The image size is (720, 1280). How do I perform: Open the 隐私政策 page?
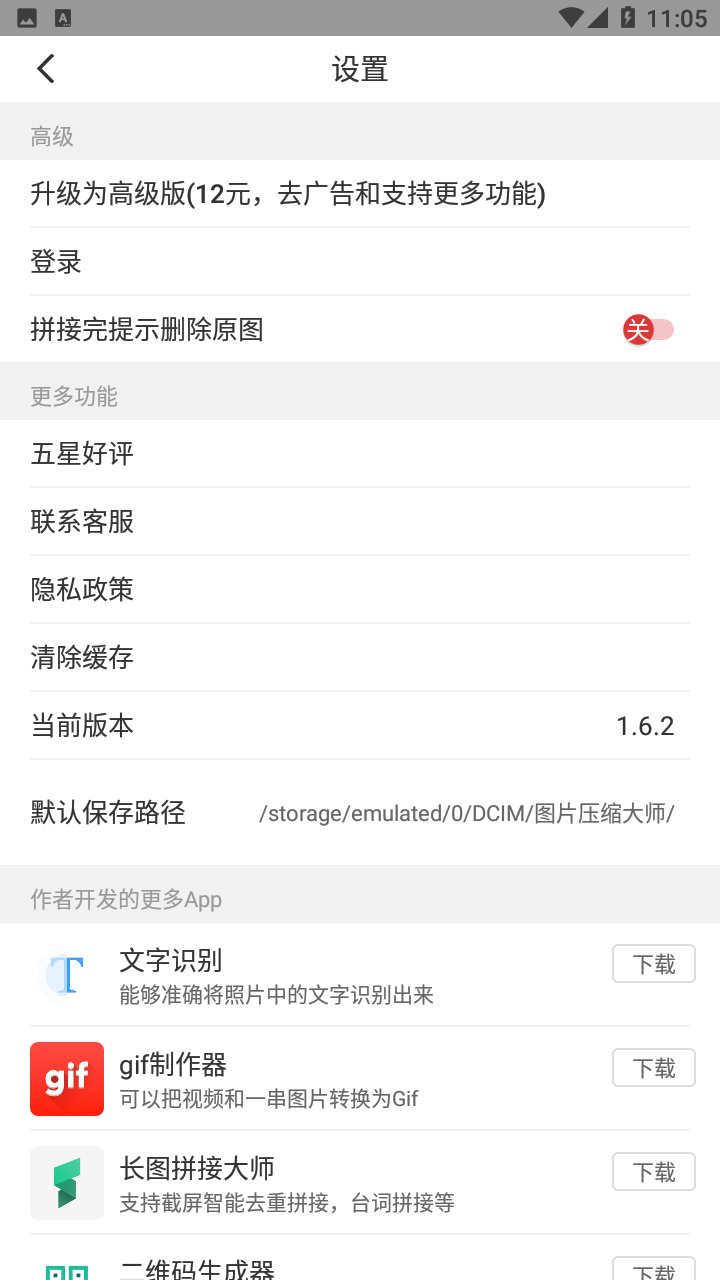pos(81,589)
